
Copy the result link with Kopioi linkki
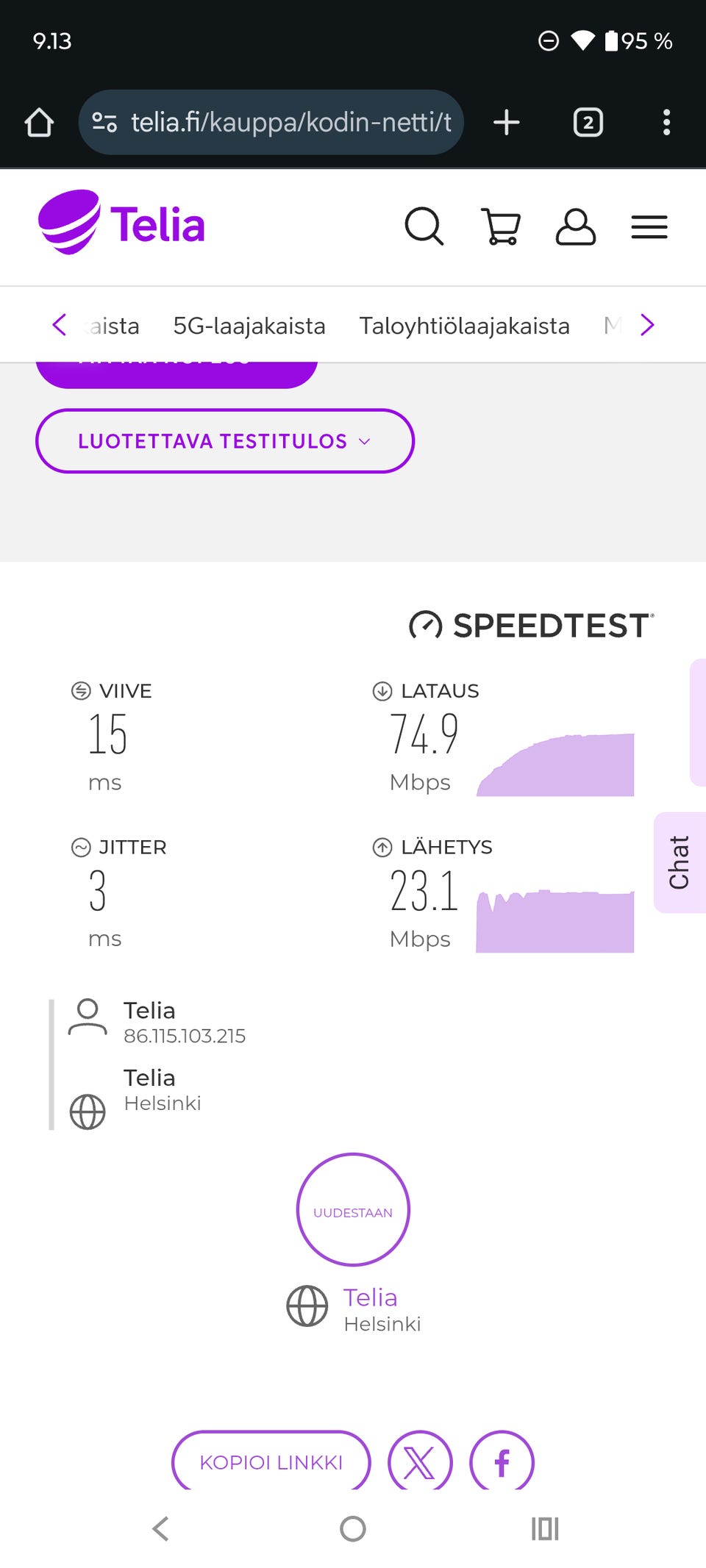click(271, 1461)
